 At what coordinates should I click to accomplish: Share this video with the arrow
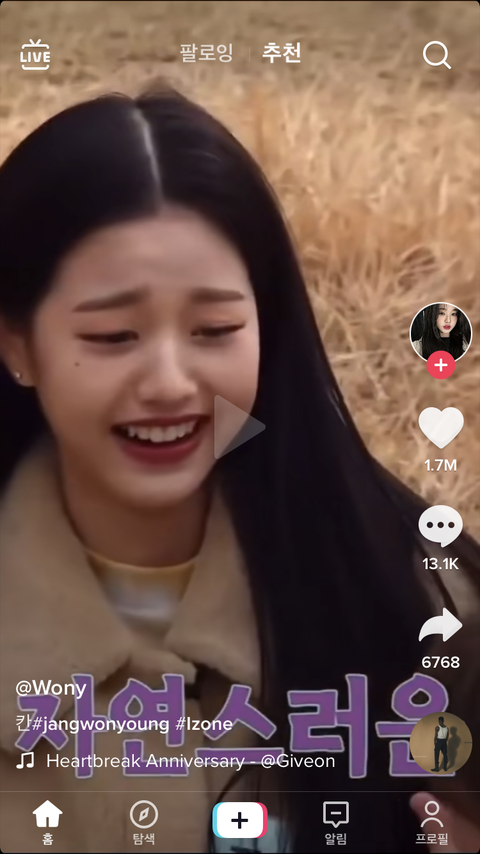point(441,625)
